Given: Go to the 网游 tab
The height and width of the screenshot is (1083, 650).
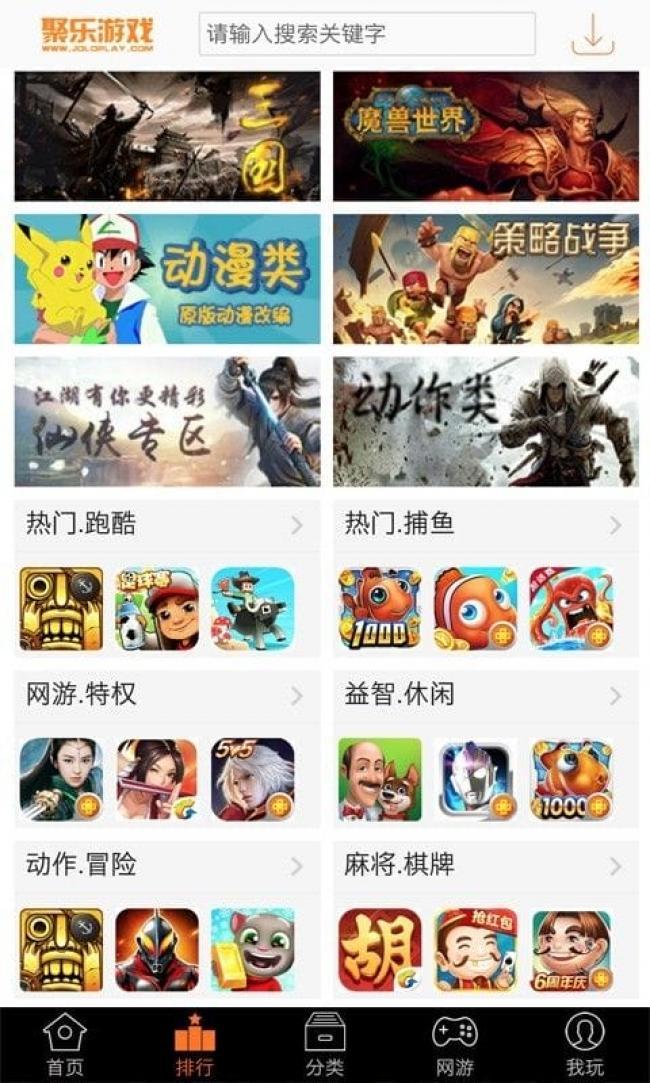Looking at the screenshot, I should click(455, 1046).
